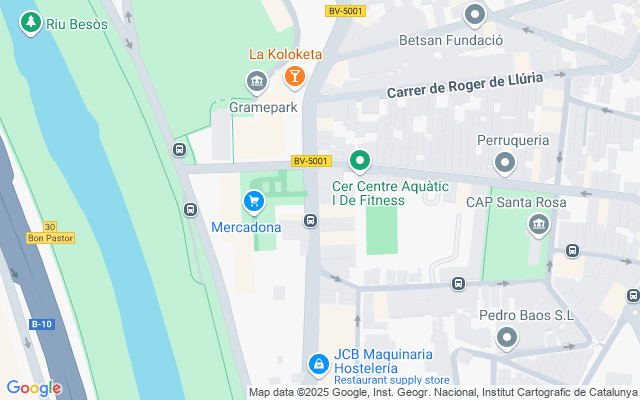This screenshot has height=400, width=640.
Task: Open the Mercadona store marker
Action: [254, 202]
